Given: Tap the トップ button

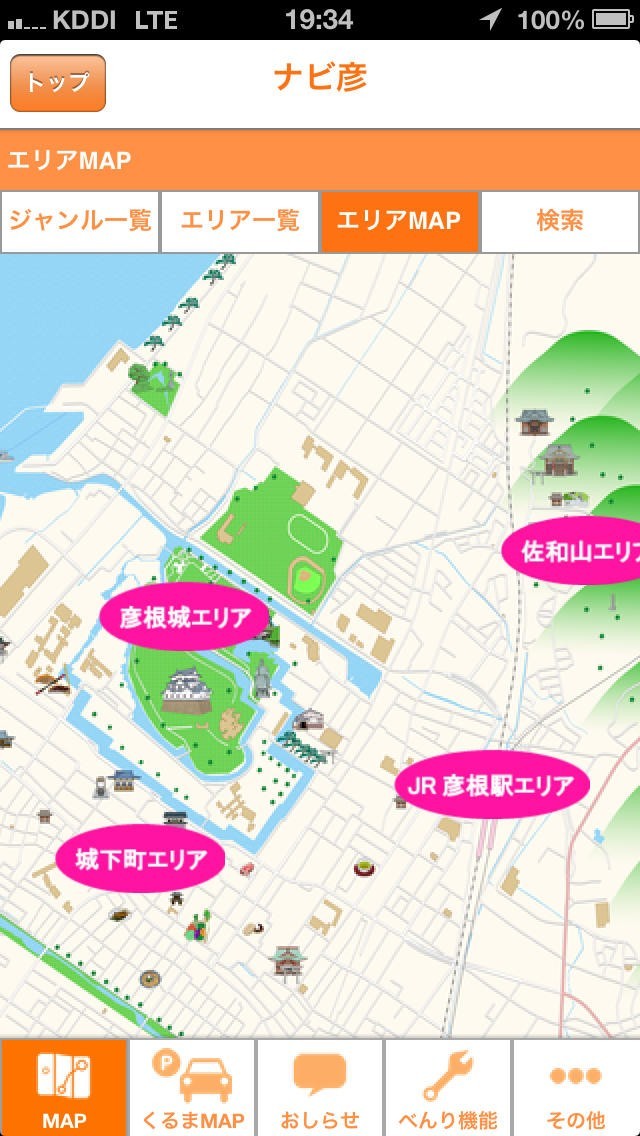Looking at the screenshot, I should [x=58, y=83].
